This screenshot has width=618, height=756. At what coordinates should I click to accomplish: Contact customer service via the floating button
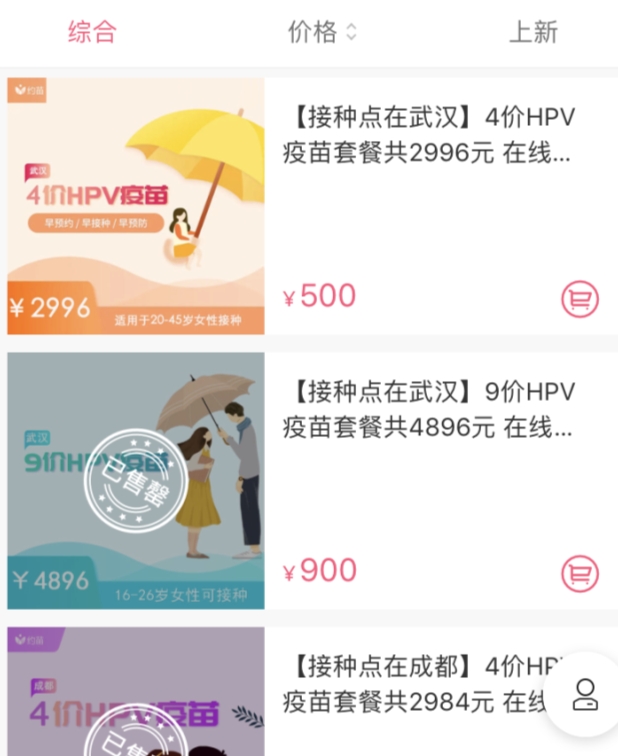click(x=584, y=694)
